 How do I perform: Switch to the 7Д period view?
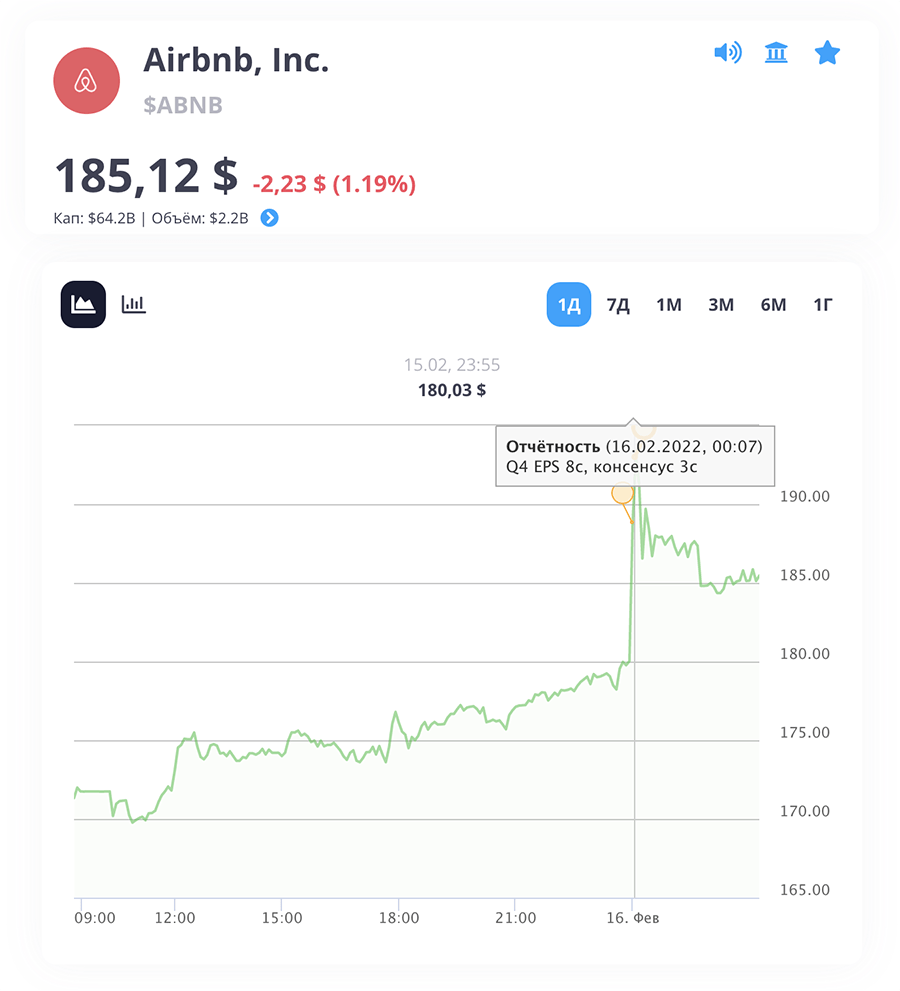tap(617, 305)
